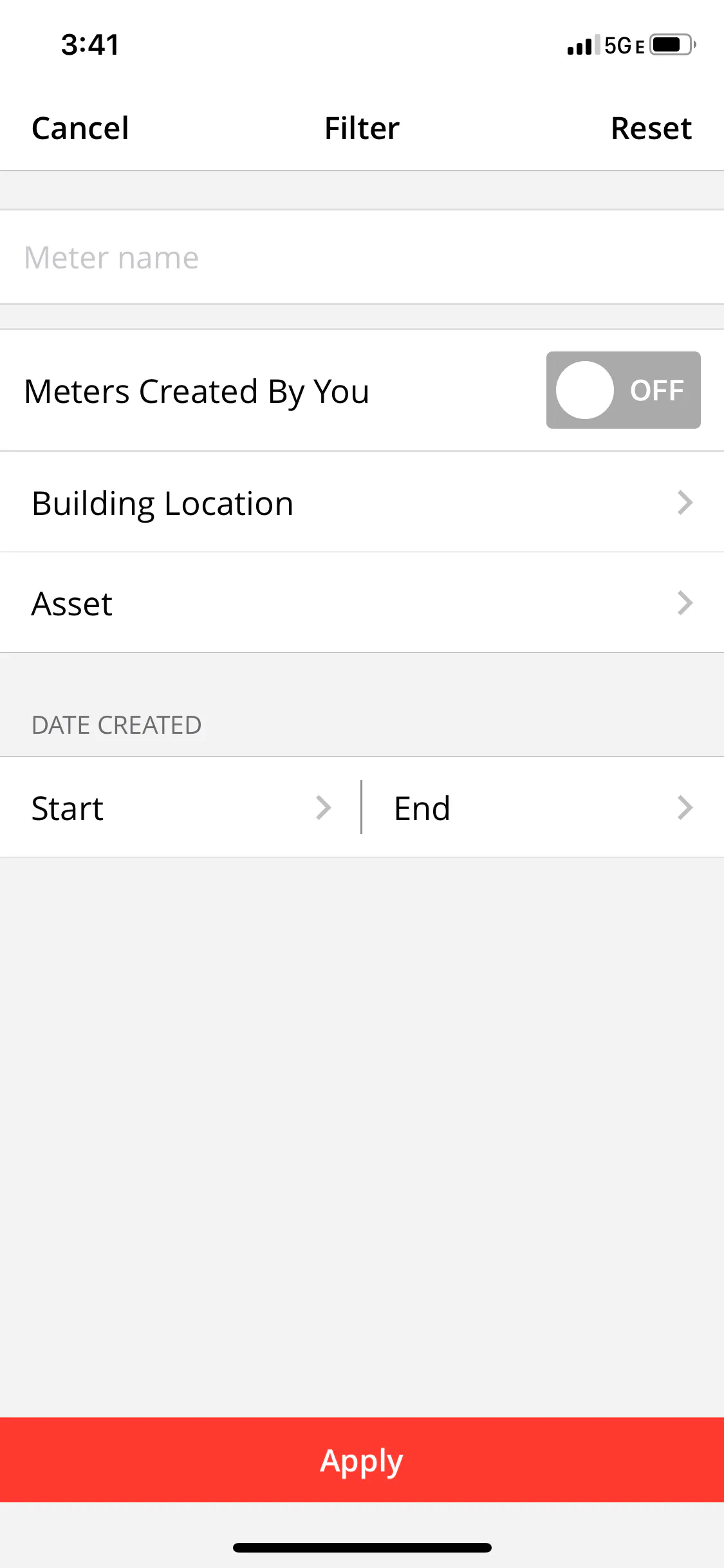Tap the cellular signal bars icon

[581, 45]
